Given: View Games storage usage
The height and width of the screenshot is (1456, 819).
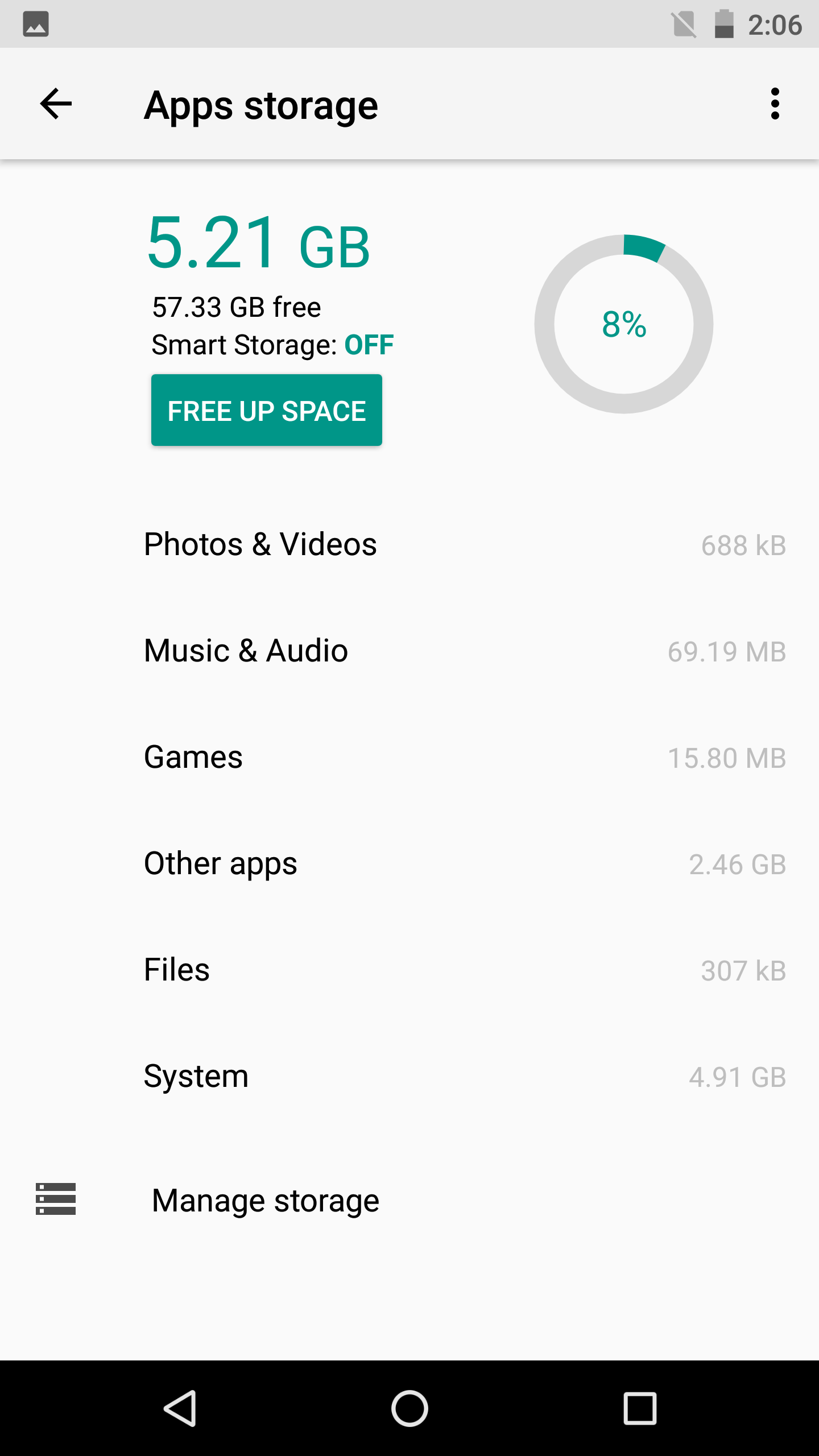Looking at the screenshot, I should pyautogui.click(x=409, y=757).
